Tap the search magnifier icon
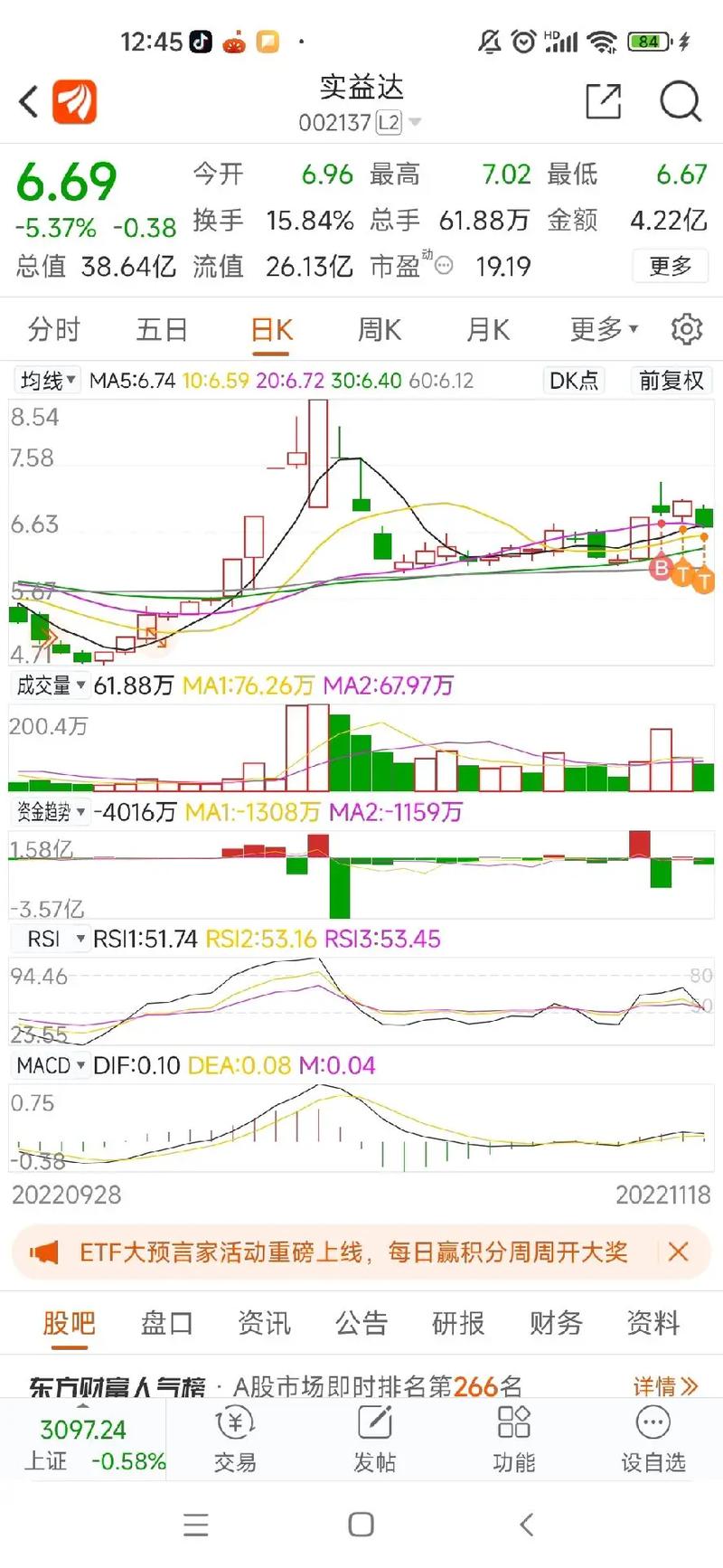The height and width of the screenshot is (1568, 723). click(681, 103)
